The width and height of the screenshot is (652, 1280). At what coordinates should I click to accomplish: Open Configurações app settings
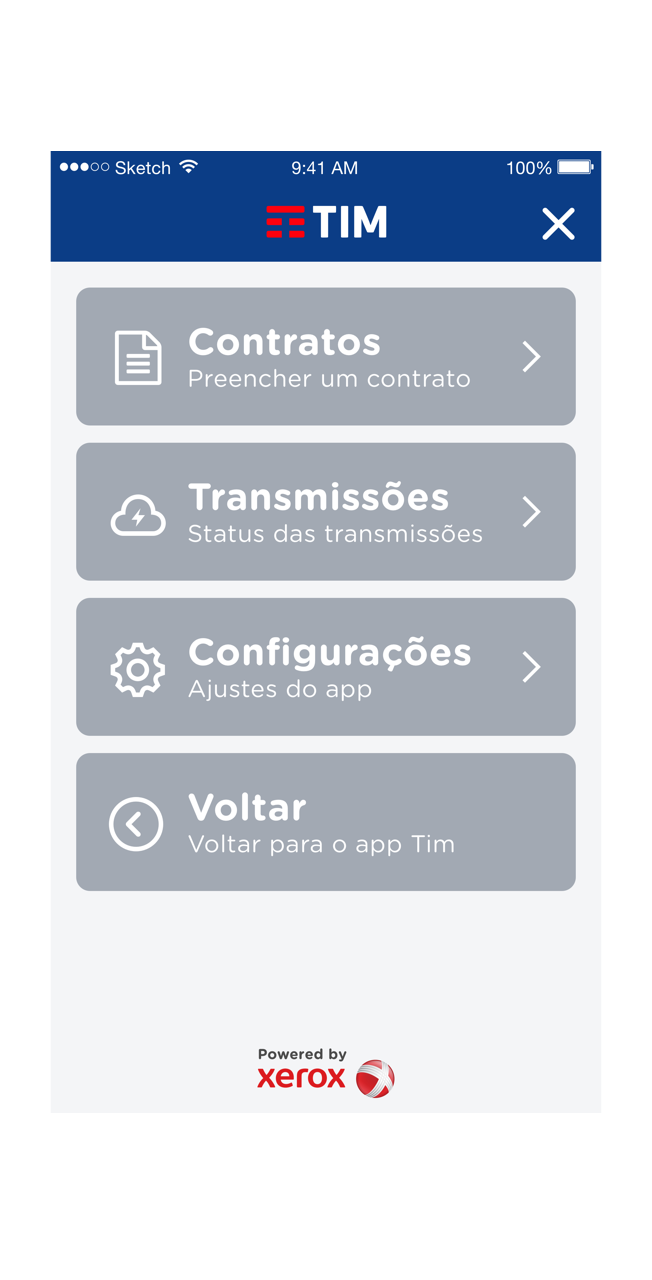click(326, 667)
